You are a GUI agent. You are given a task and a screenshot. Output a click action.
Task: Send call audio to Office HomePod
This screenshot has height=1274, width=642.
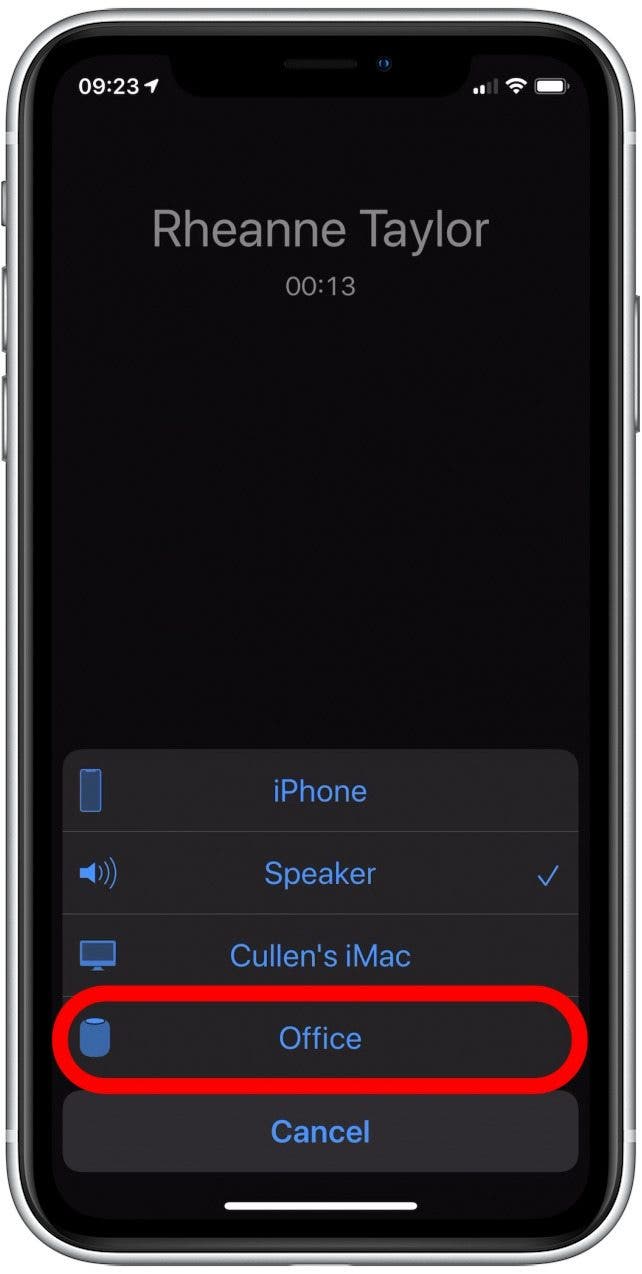(x=320, y=1038)
